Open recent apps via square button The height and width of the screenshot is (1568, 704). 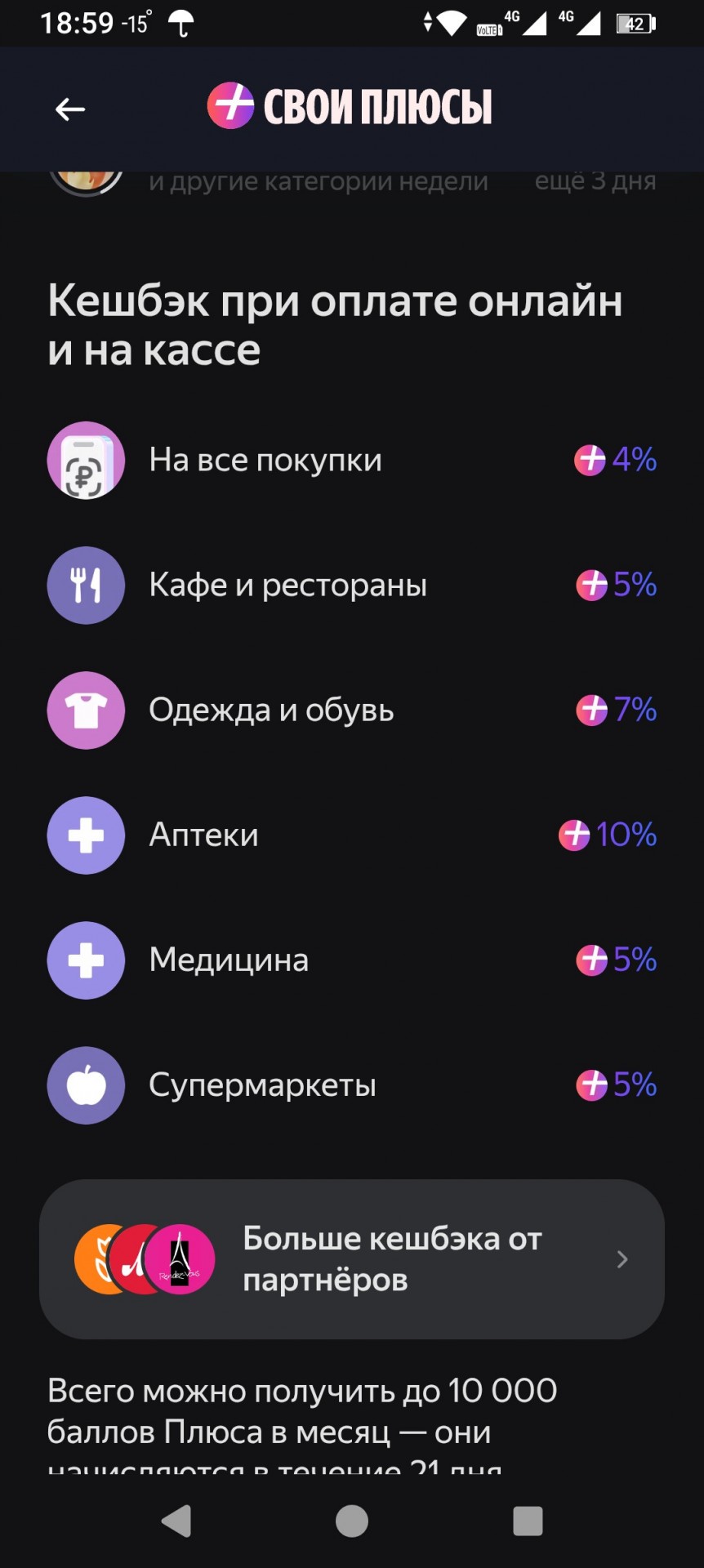point(528,1521)
